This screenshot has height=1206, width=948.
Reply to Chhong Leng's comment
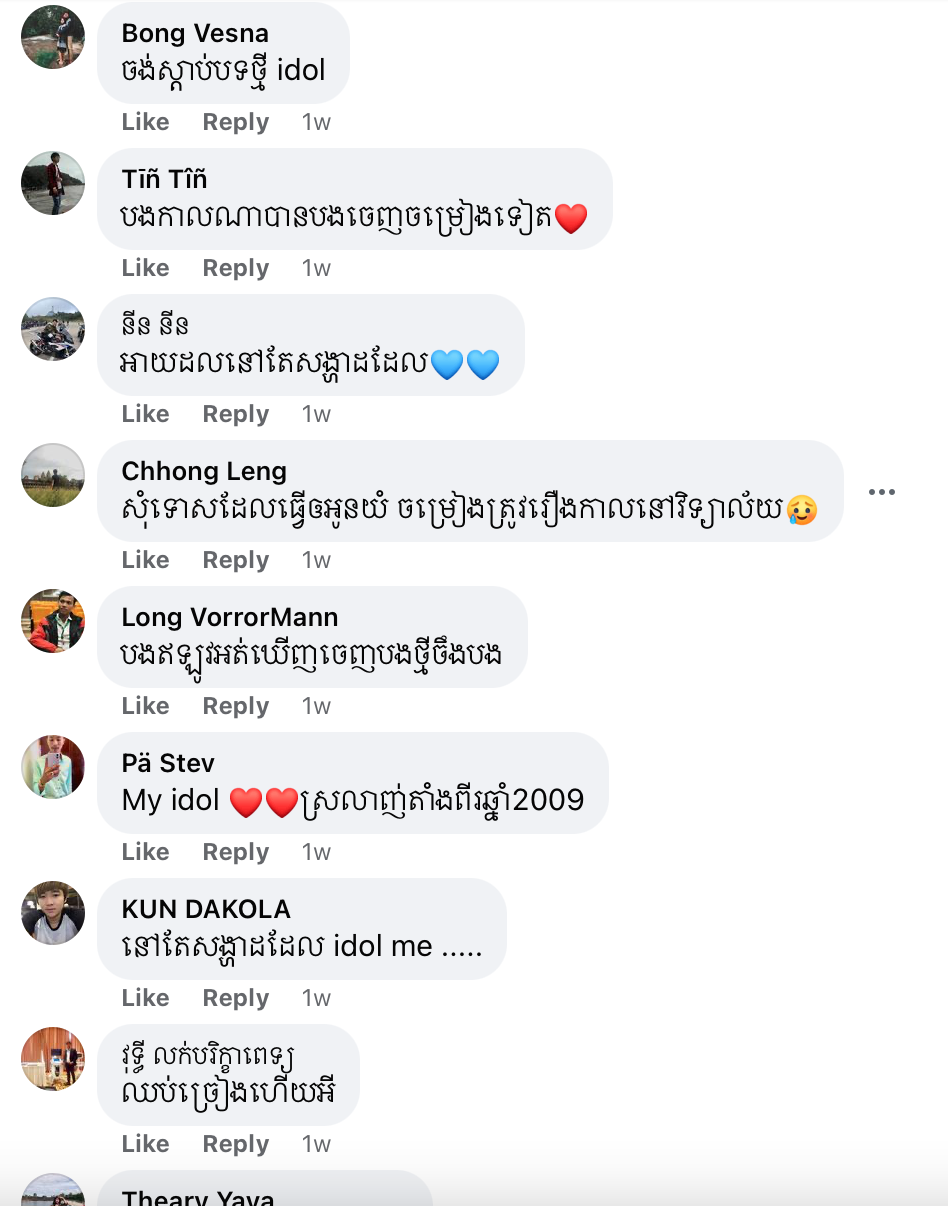235,560
